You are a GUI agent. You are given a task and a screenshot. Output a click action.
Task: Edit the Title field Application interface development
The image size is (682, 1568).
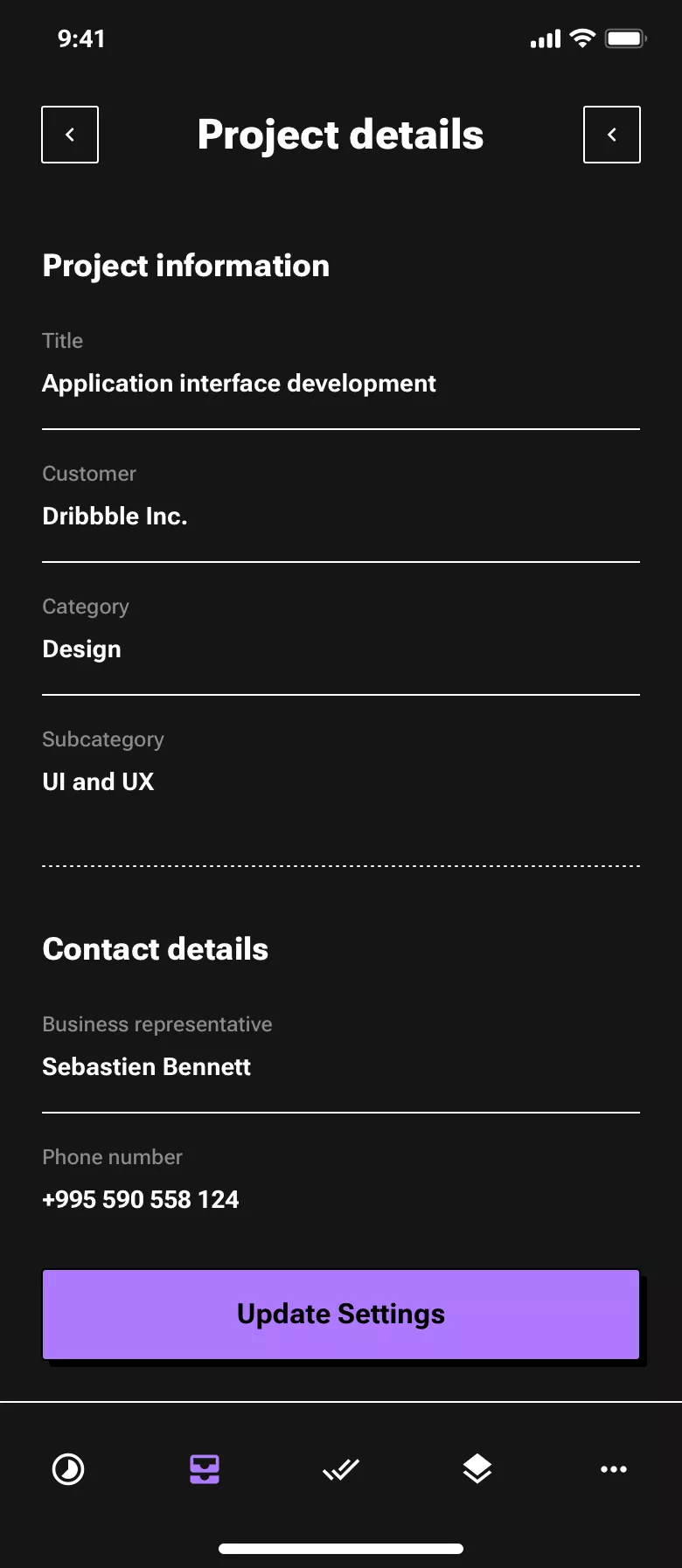click(239, 383)
